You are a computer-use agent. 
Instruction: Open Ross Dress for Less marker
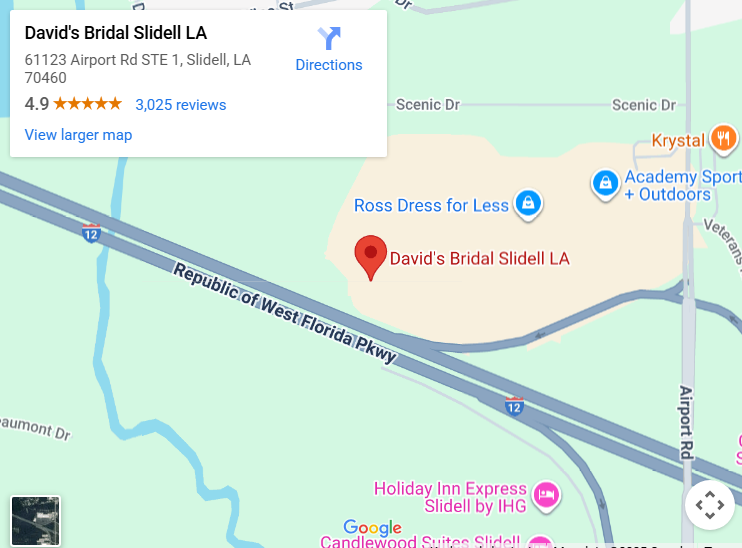(527, 204)
